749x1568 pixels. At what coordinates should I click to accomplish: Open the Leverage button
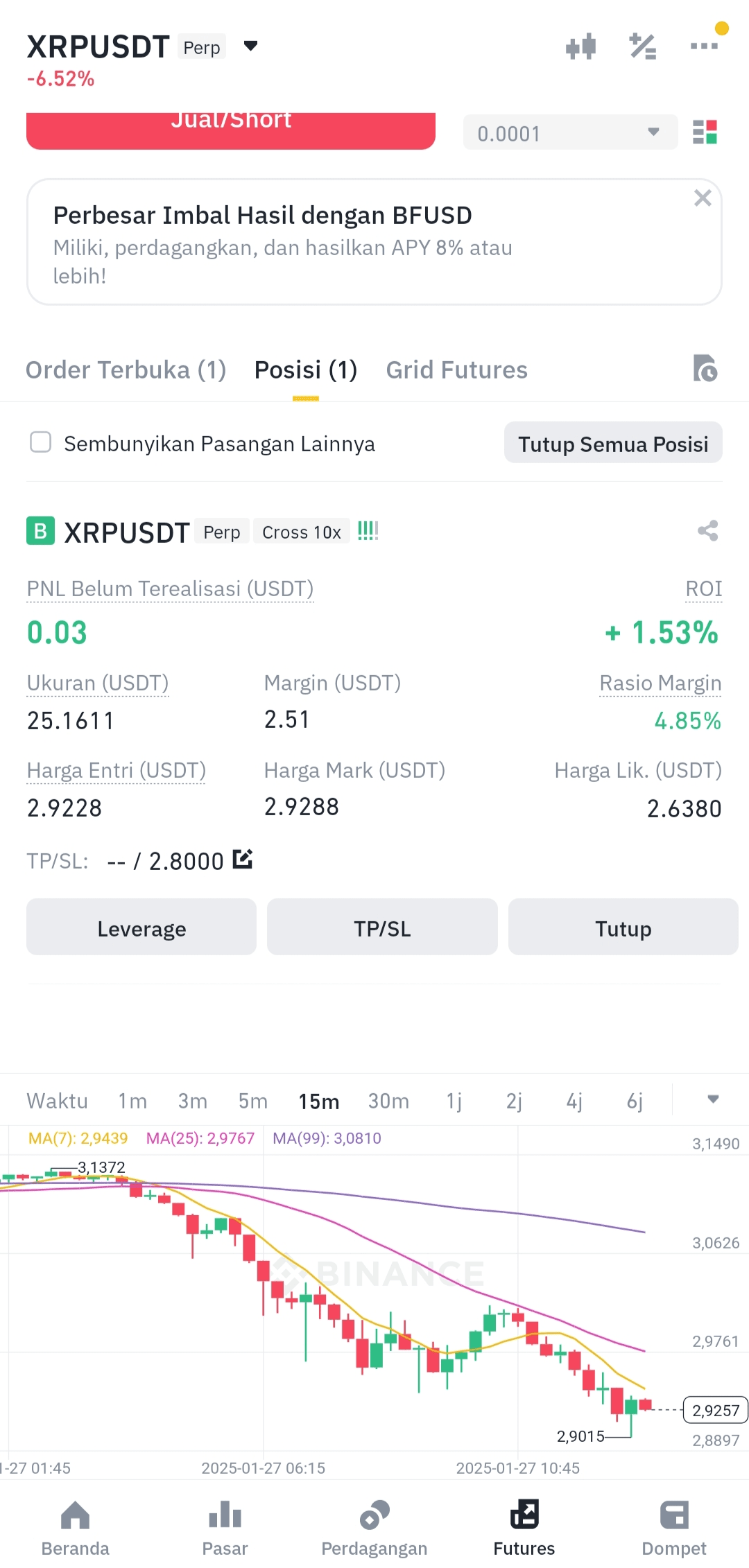point(141,927)
